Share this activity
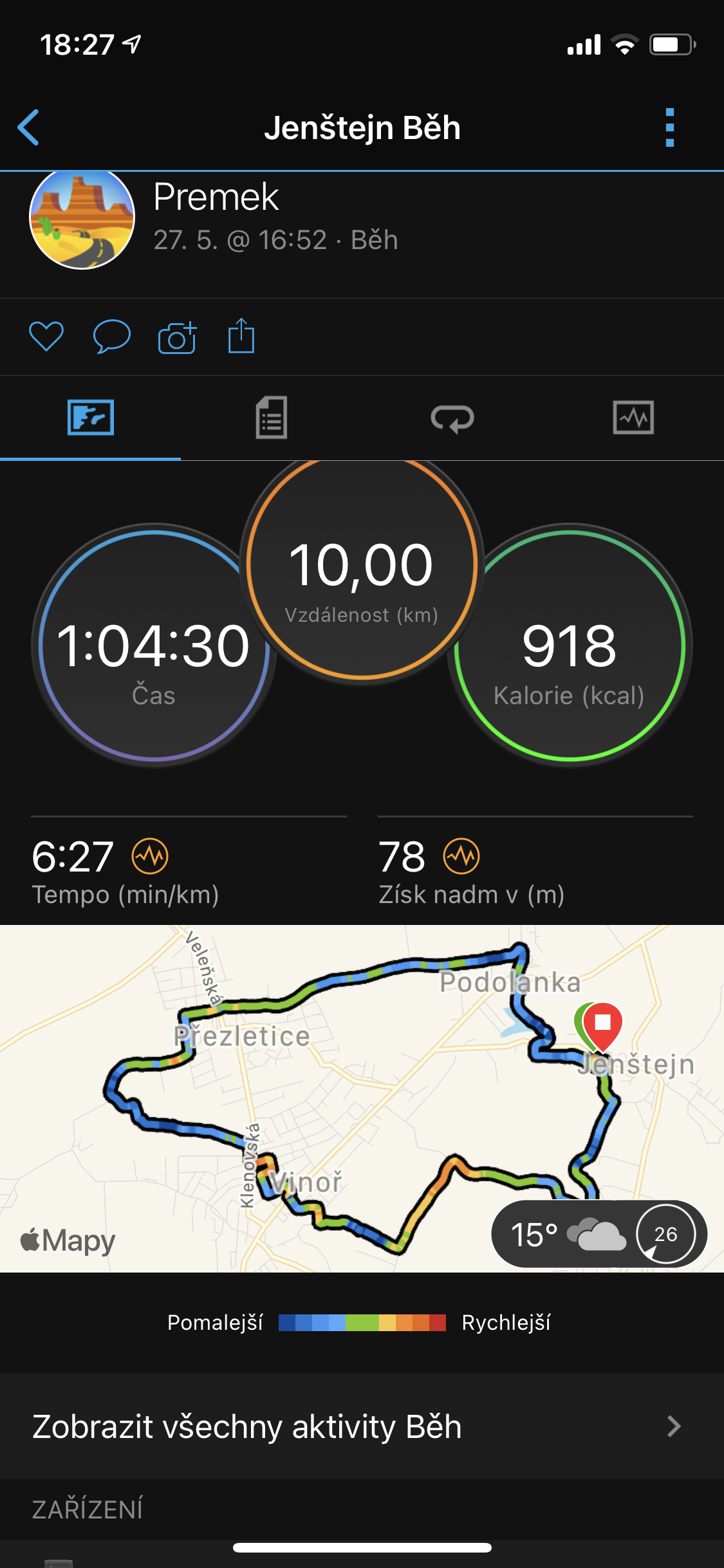Viewport: 724px width, 1568px height. [x=241, y=335]
